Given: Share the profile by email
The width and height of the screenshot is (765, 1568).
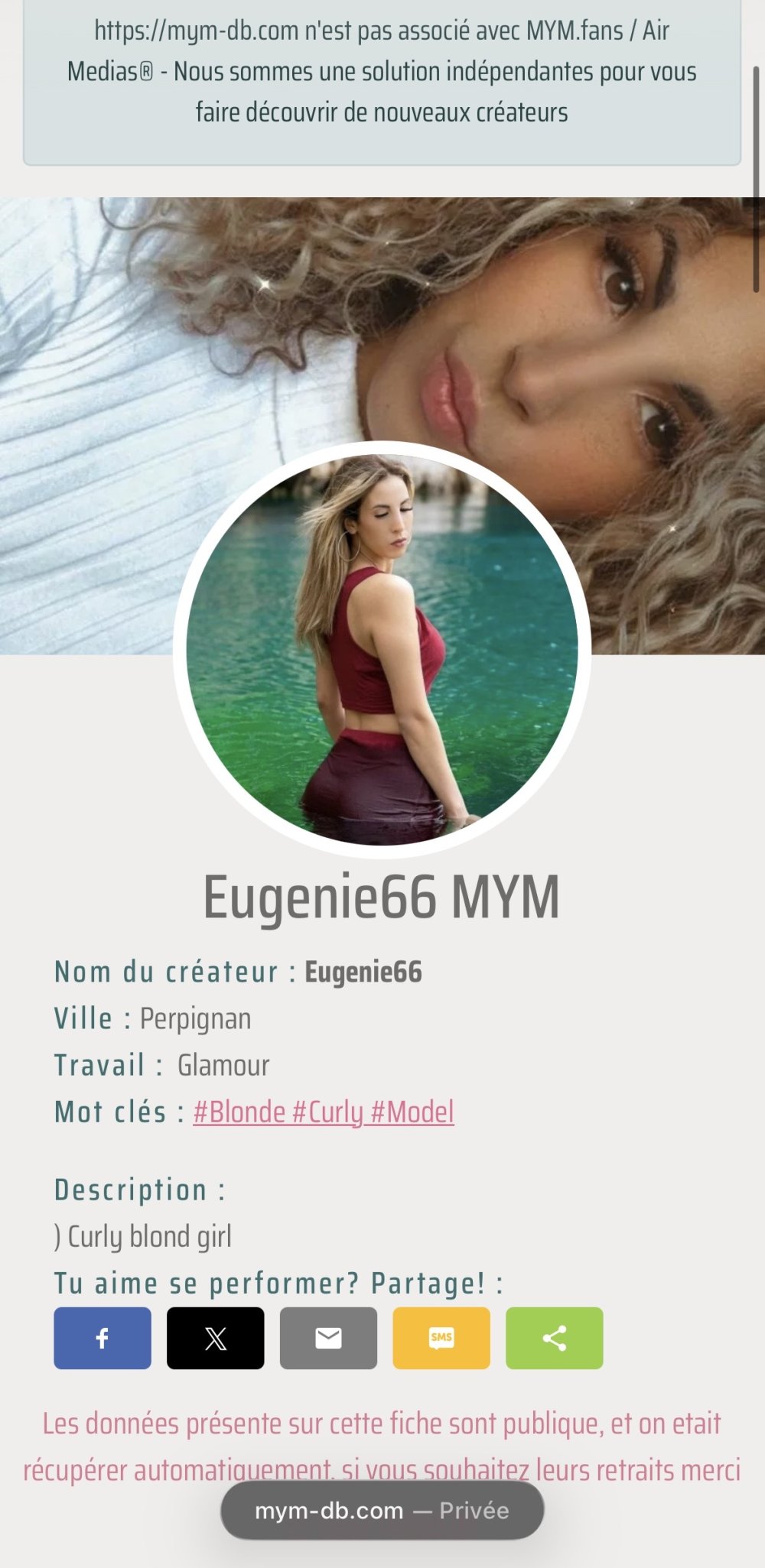Looking at the screenshot, I should point(328,1338).
